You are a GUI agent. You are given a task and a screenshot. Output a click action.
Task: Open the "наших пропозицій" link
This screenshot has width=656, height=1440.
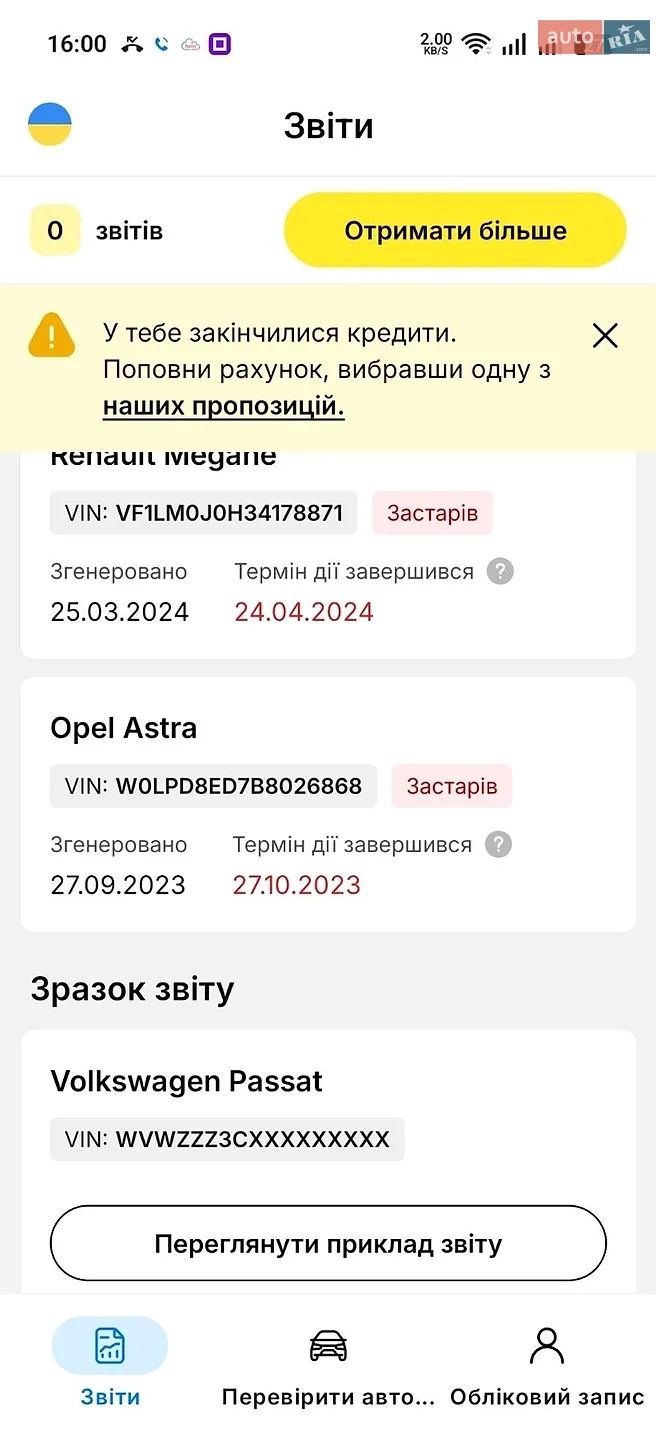[224, 407]
